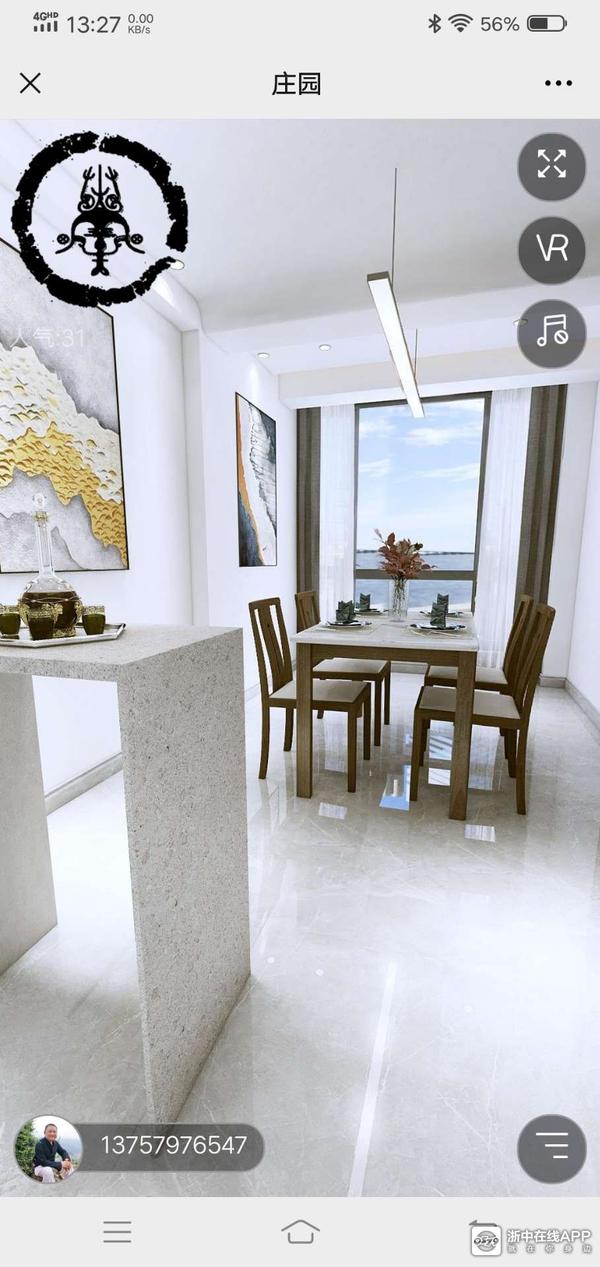600x1267 pixels.
Task: Open recent apps from the navigation bar
Action: click(x=117, y=1231)
